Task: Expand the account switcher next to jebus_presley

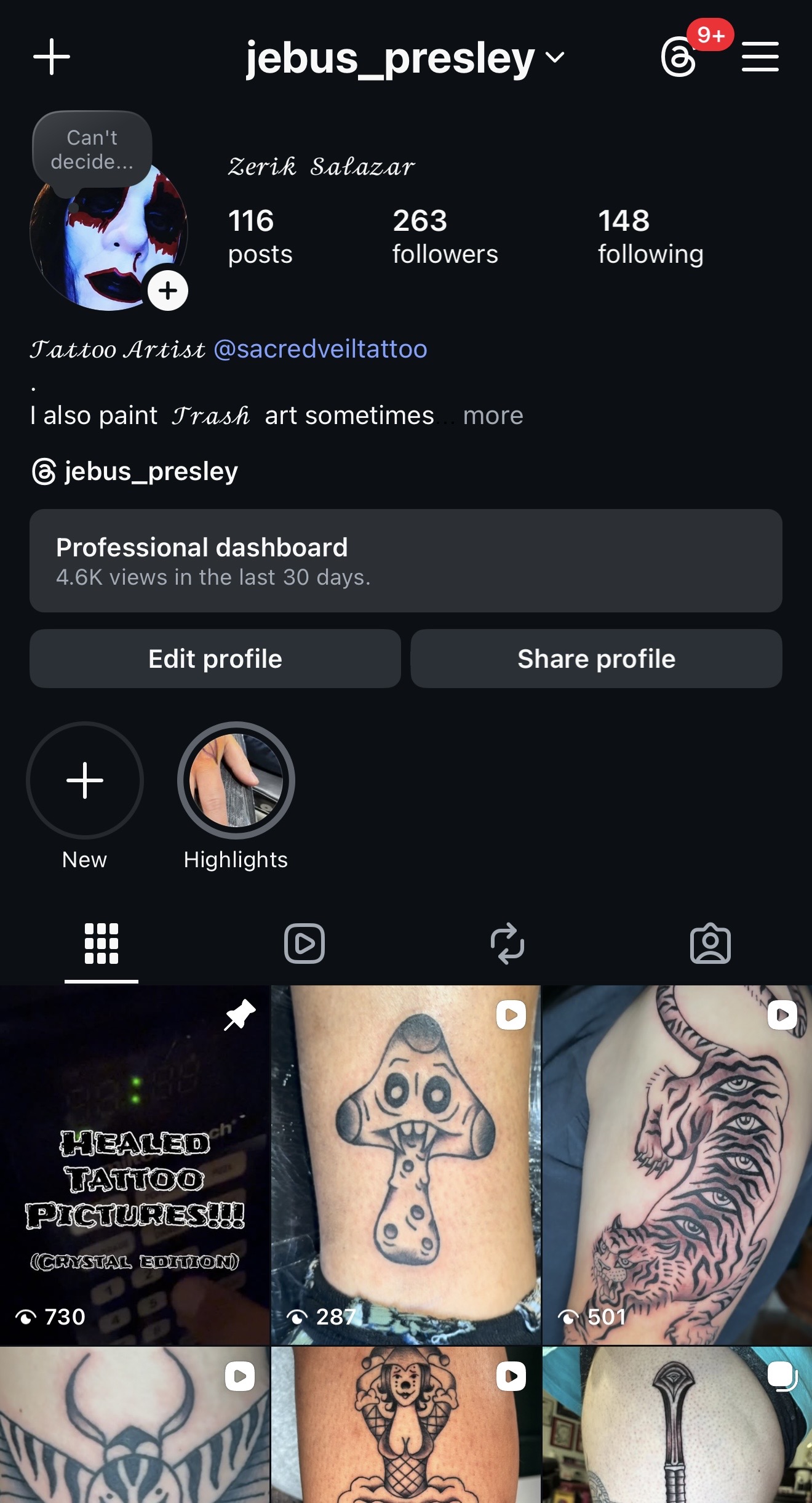Action: point(555,57)
